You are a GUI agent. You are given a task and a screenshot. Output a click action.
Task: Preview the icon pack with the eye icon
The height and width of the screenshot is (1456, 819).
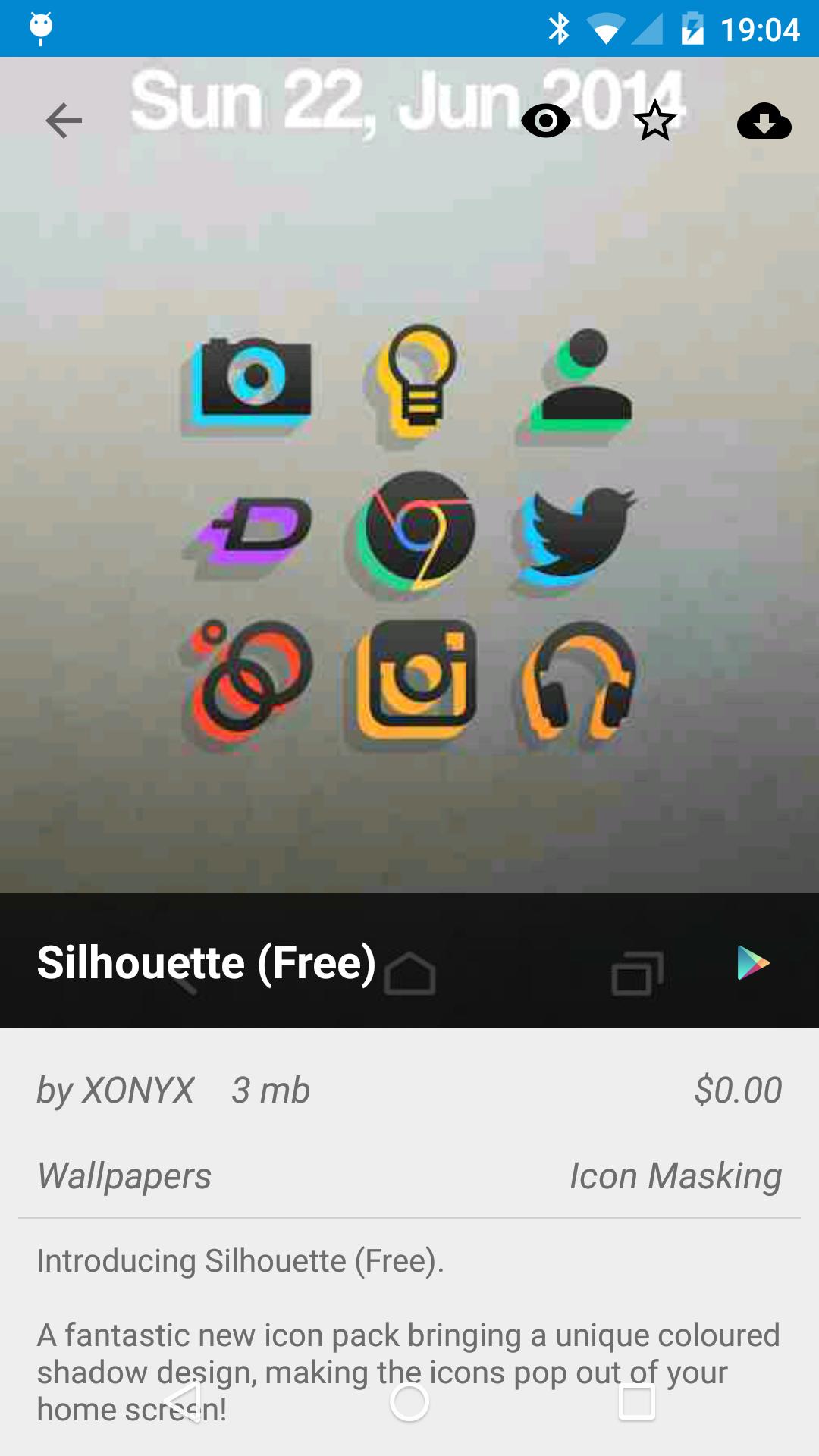click(x=546, y=121)
